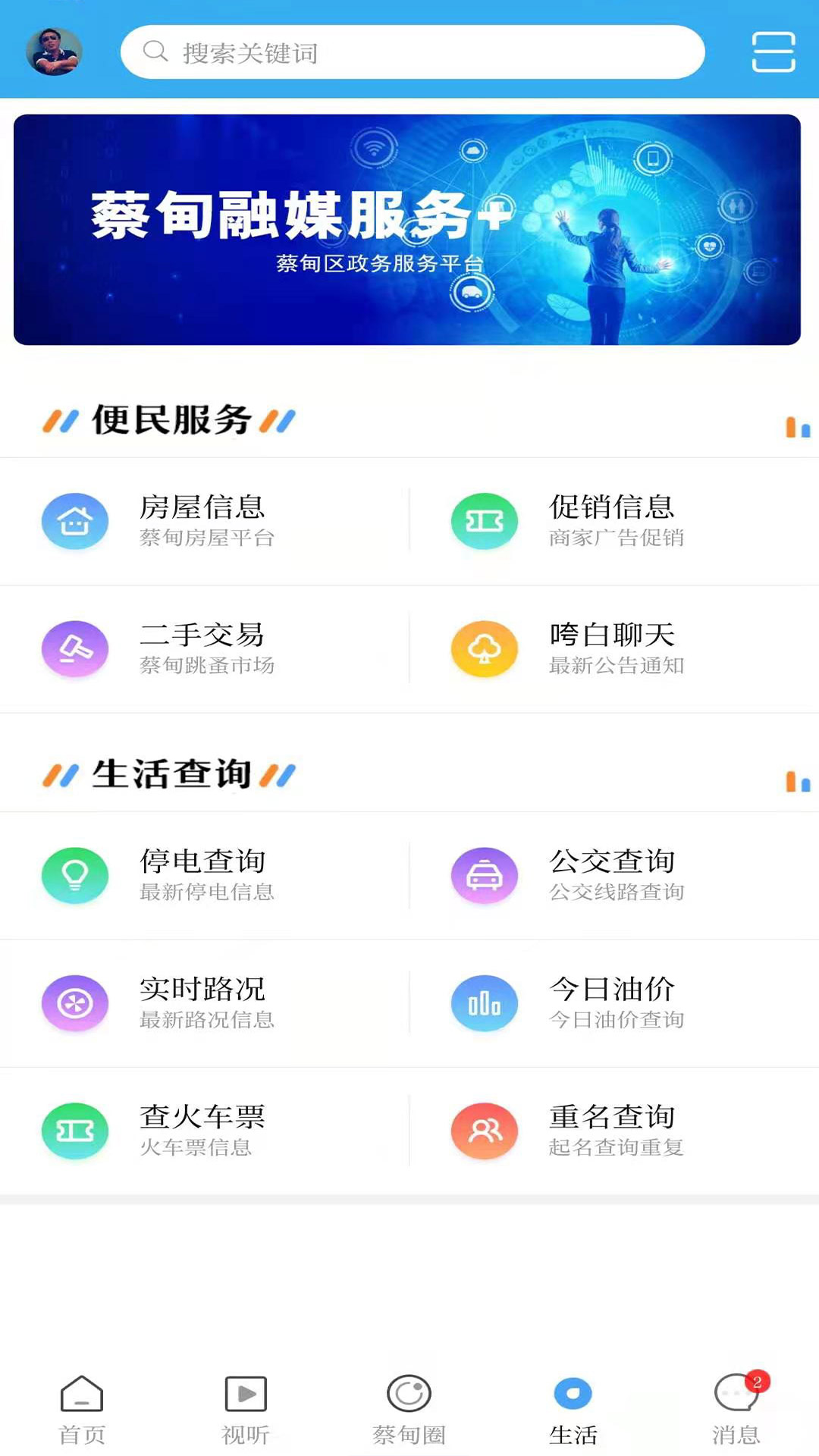The width and height of the screenshot is (819, 1456).
Task: Open the profile avatar
Action: coord(54,52)
